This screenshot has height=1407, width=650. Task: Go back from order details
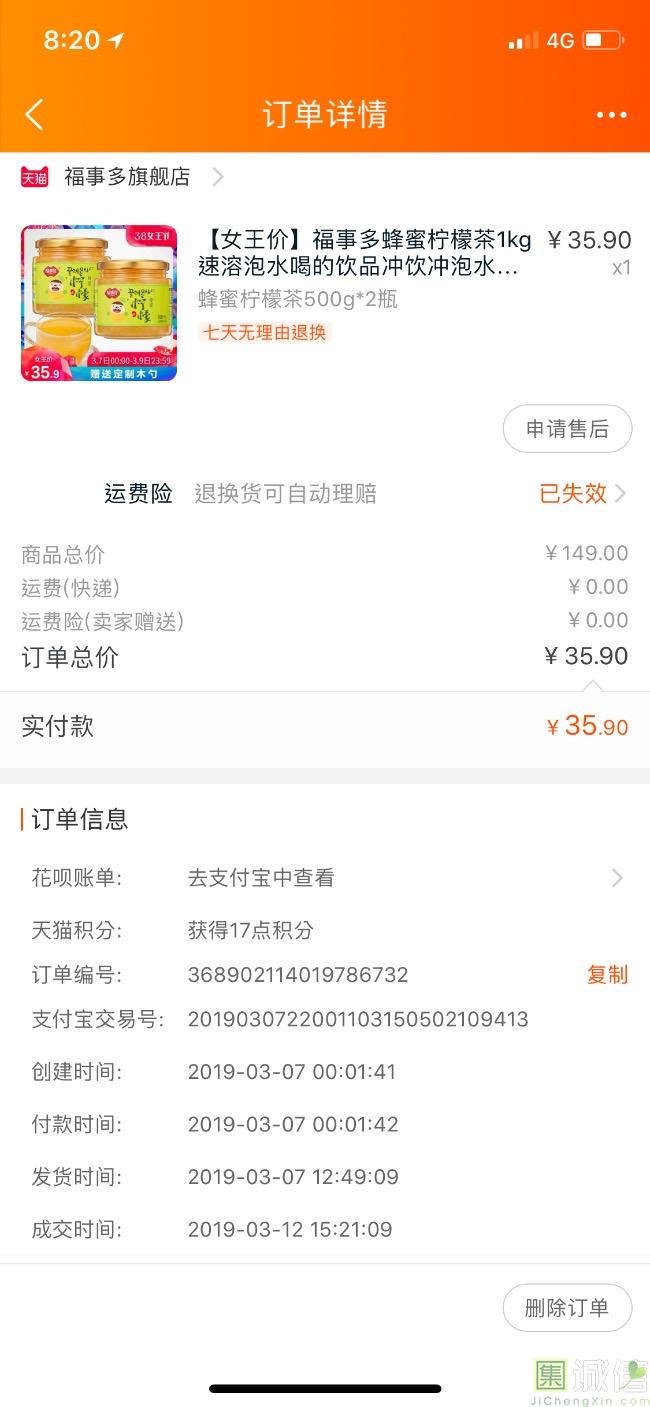[34, 115]
